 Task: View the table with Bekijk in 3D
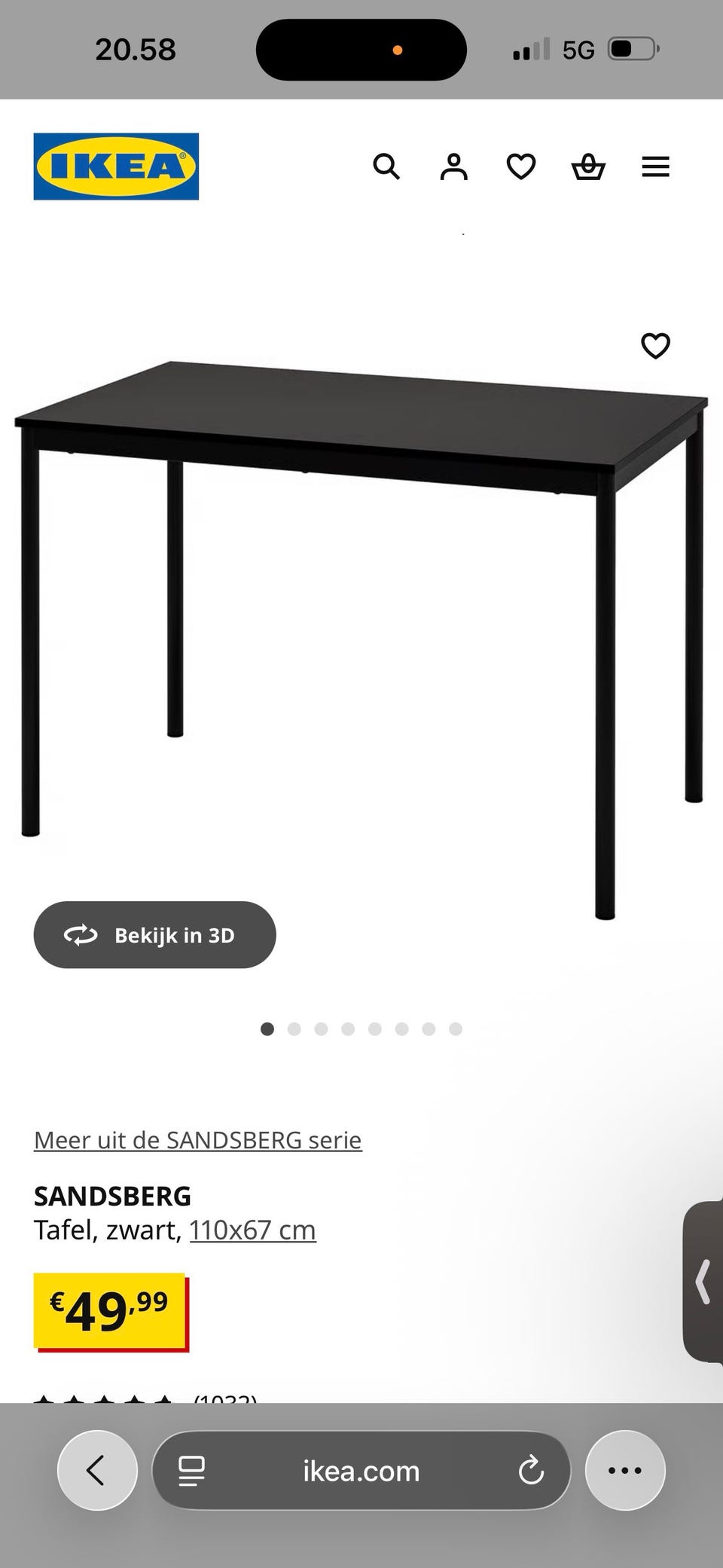click(x=154, y=935)
